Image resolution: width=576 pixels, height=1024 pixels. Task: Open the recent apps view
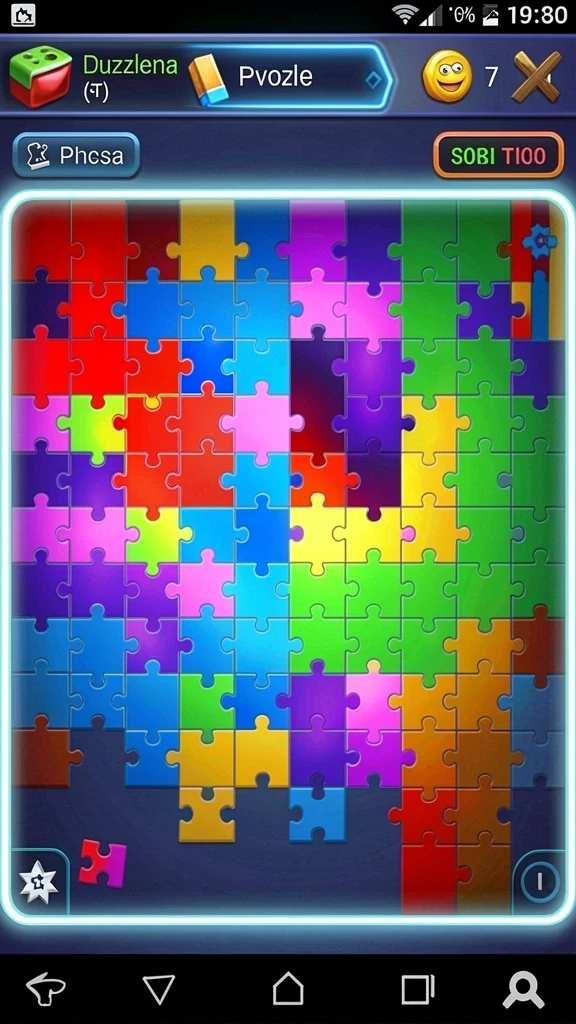click(x=418, y=989)
